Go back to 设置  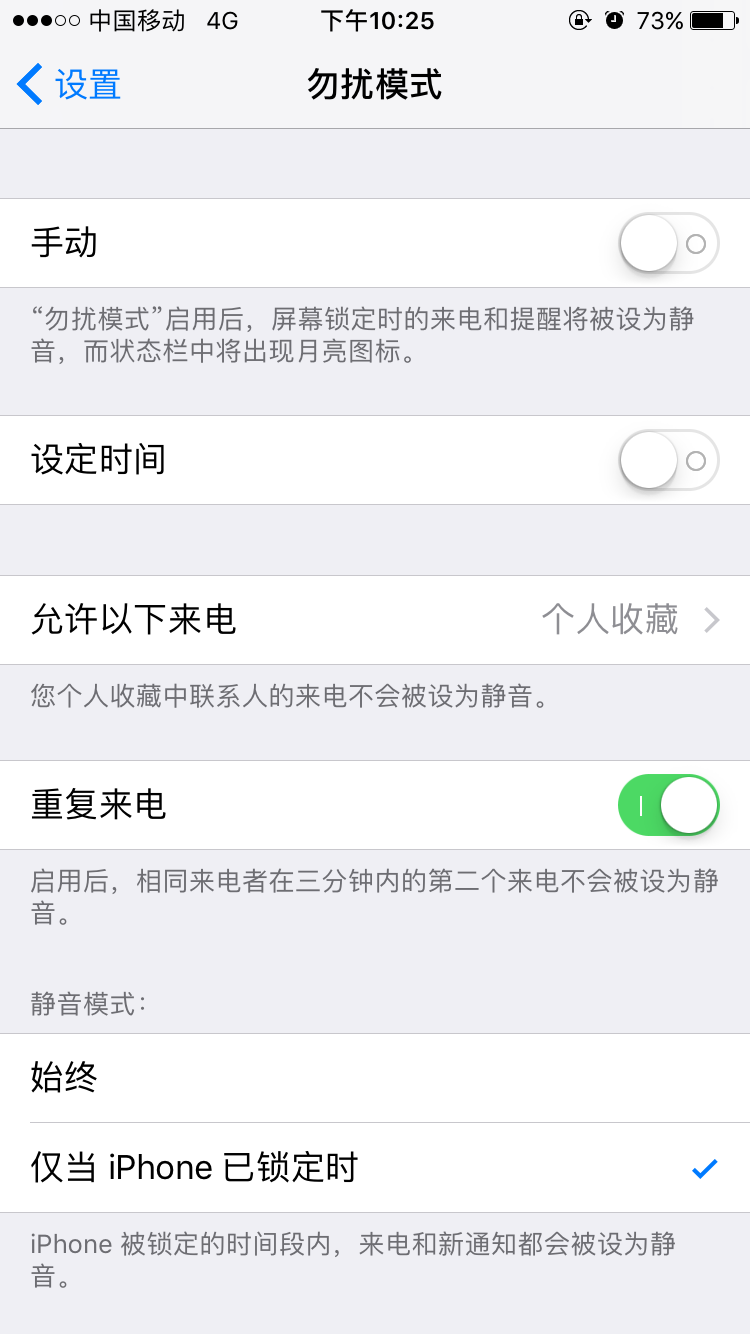[x=70, y=85]
